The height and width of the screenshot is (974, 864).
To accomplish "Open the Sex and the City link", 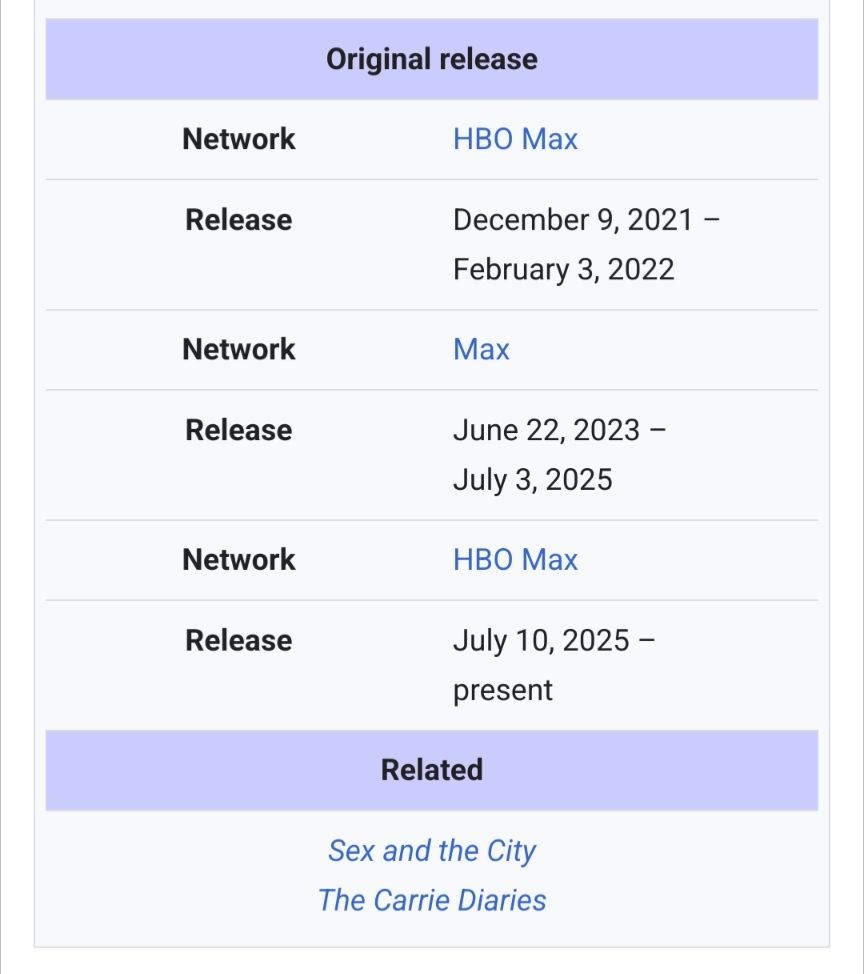I will point(432,851).
